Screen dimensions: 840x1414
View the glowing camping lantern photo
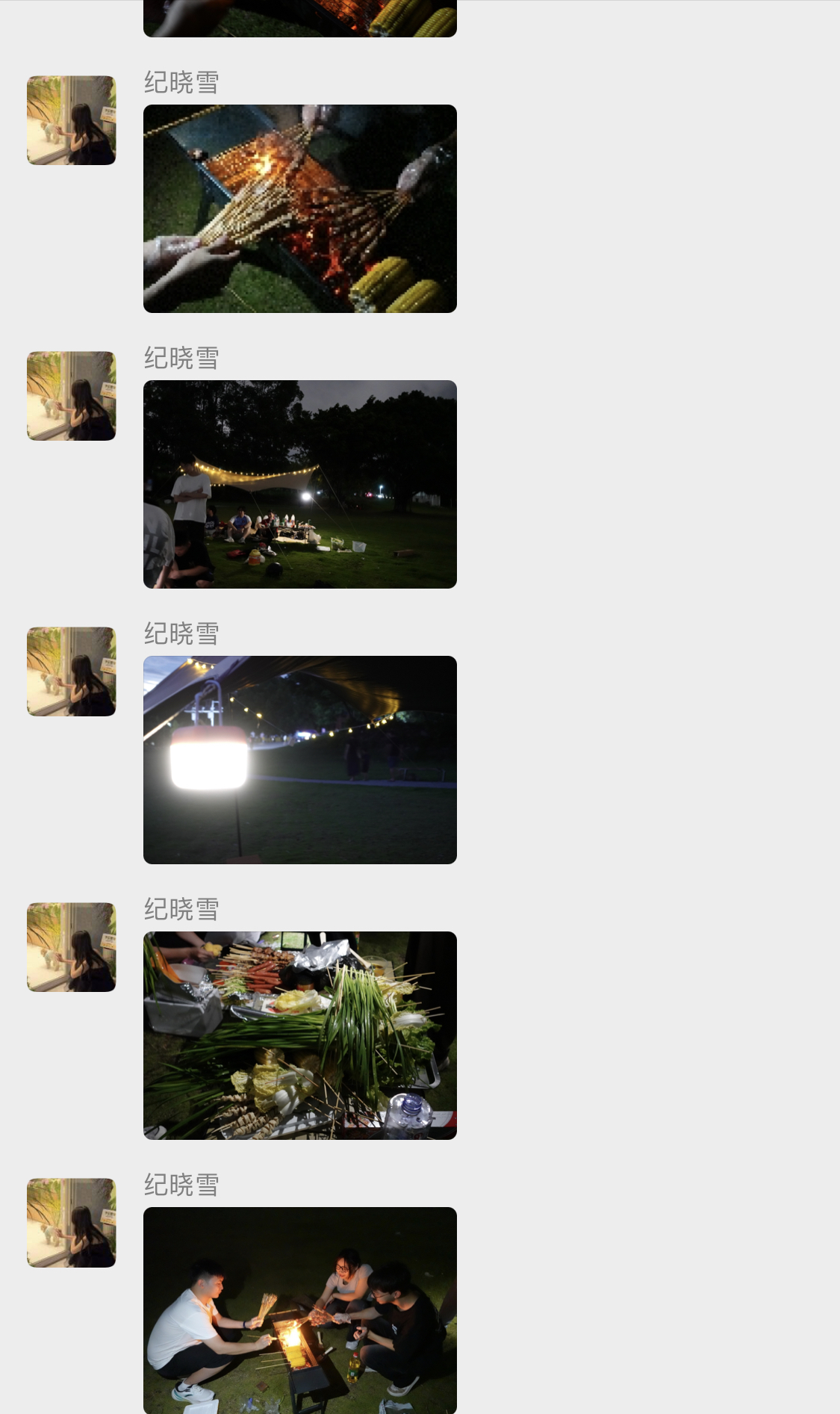click(299, 760)
